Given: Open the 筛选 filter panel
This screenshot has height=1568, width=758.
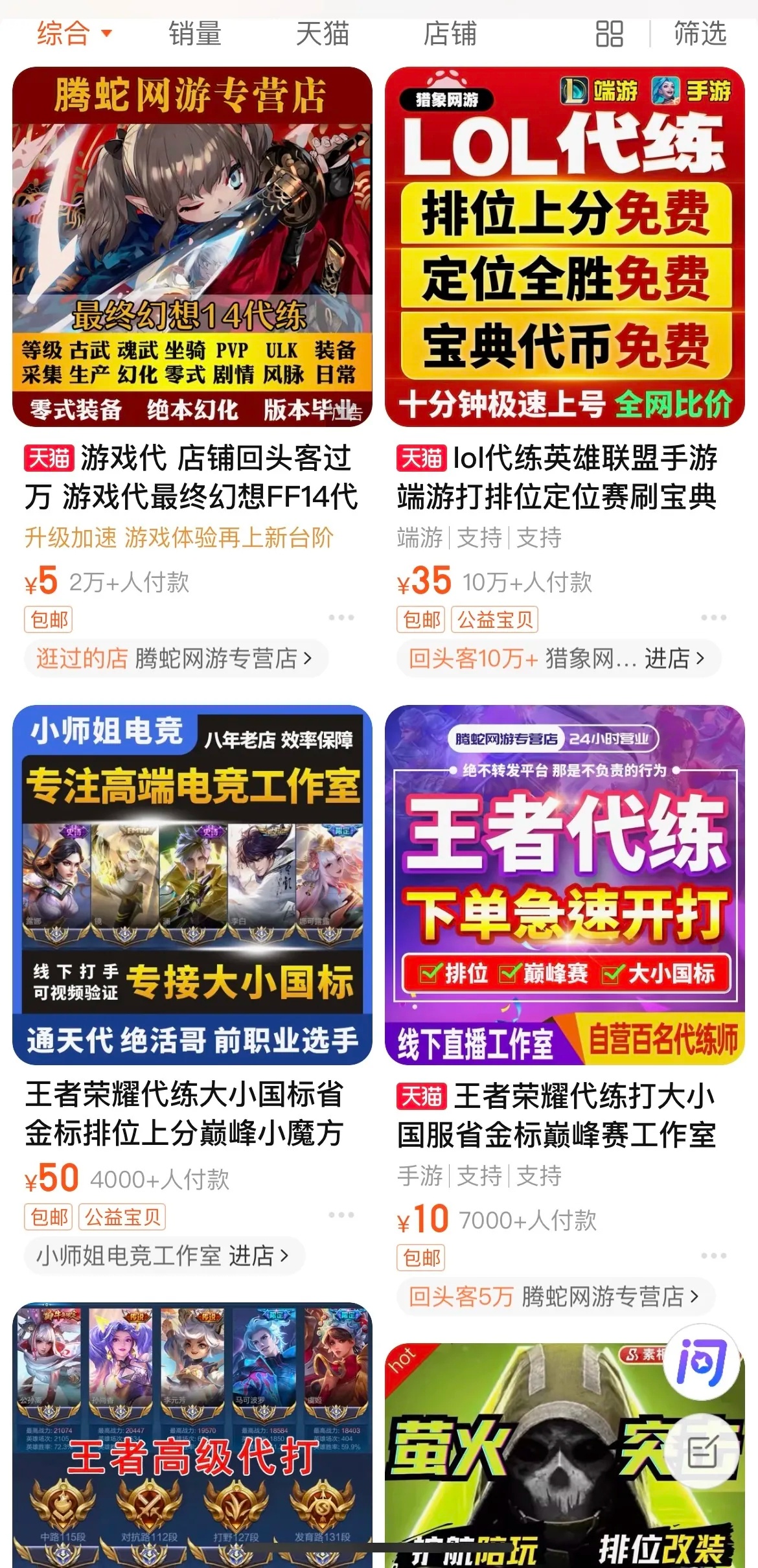Looking at the screenshot, I should tap(700, 34).
